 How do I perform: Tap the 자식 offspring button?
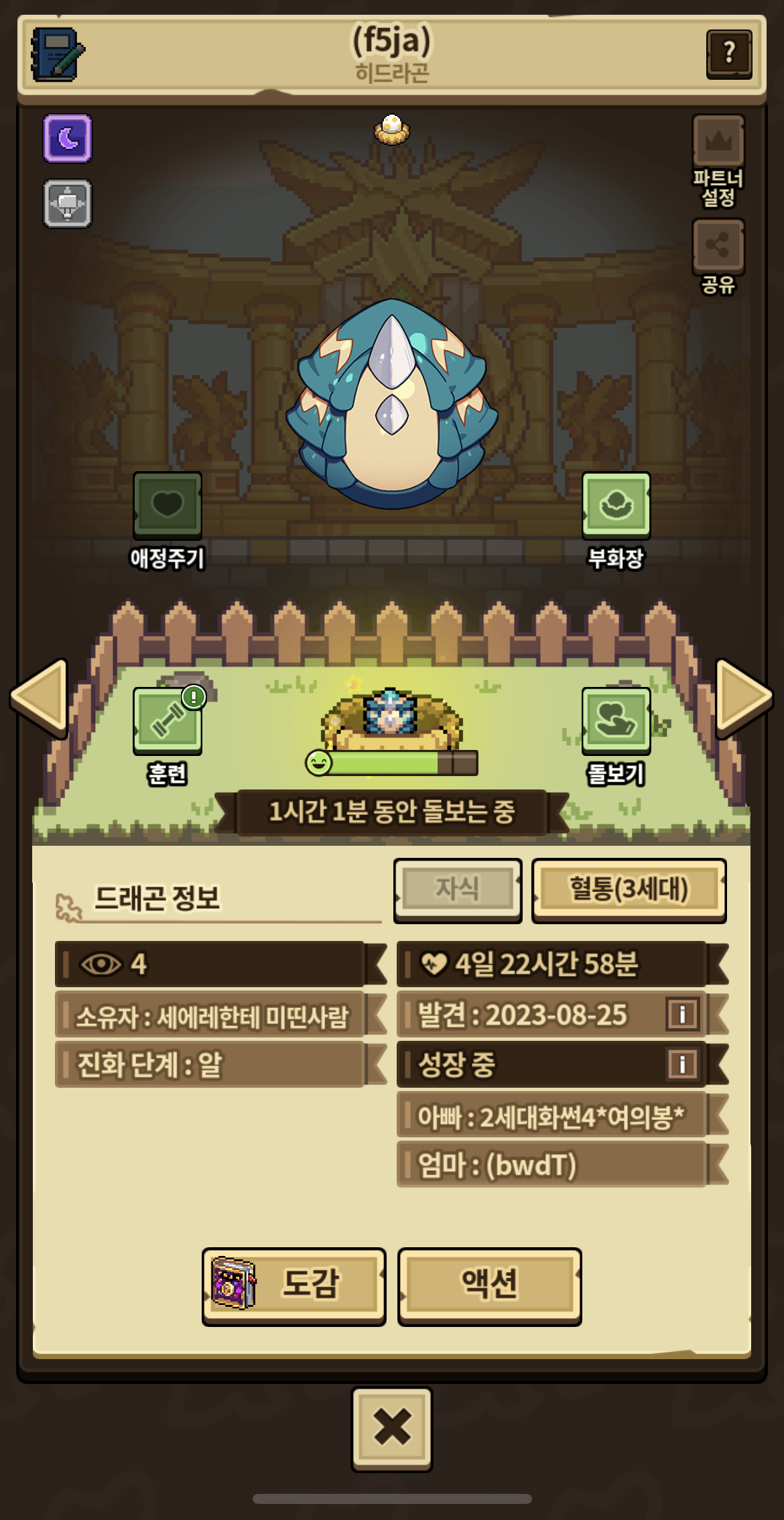point(458,890)
